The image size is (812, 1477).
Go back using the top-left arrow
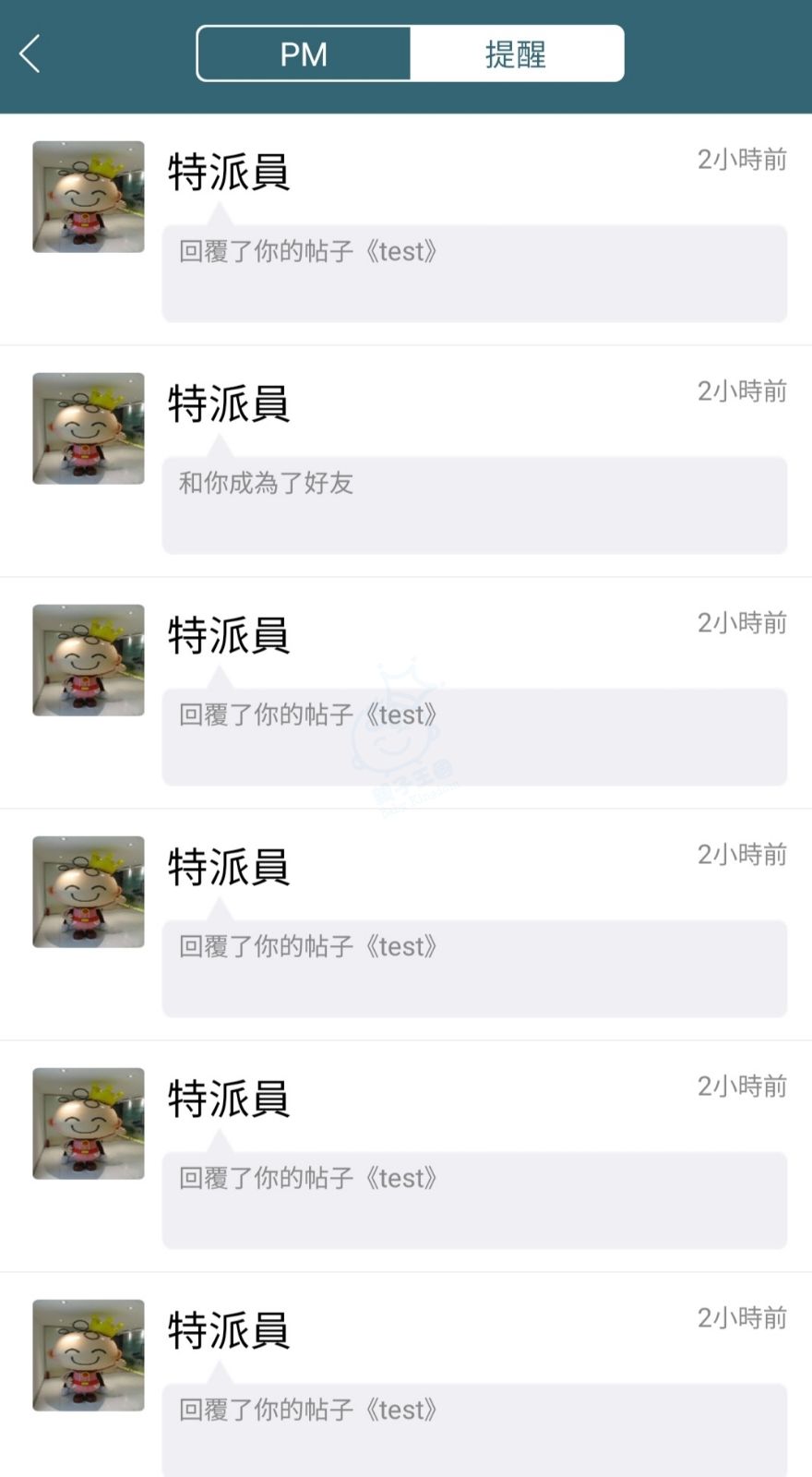point(30,54)
